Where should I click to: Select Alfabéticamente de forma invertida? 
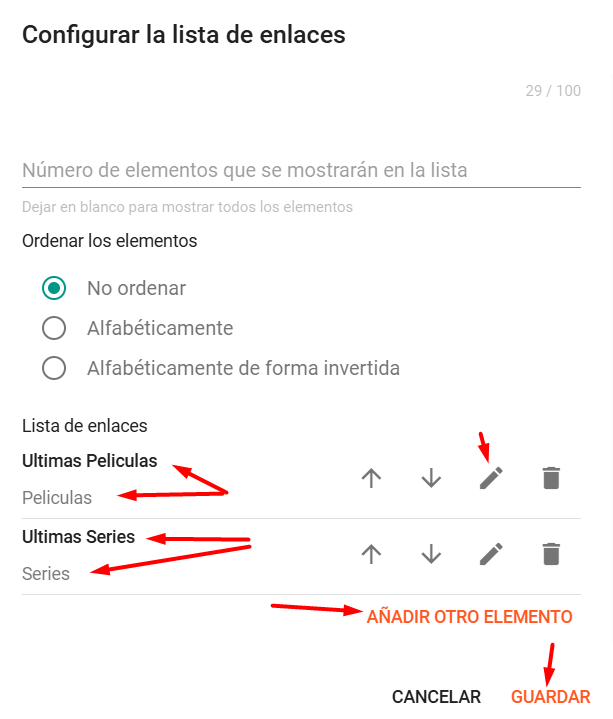click(54, 368)
